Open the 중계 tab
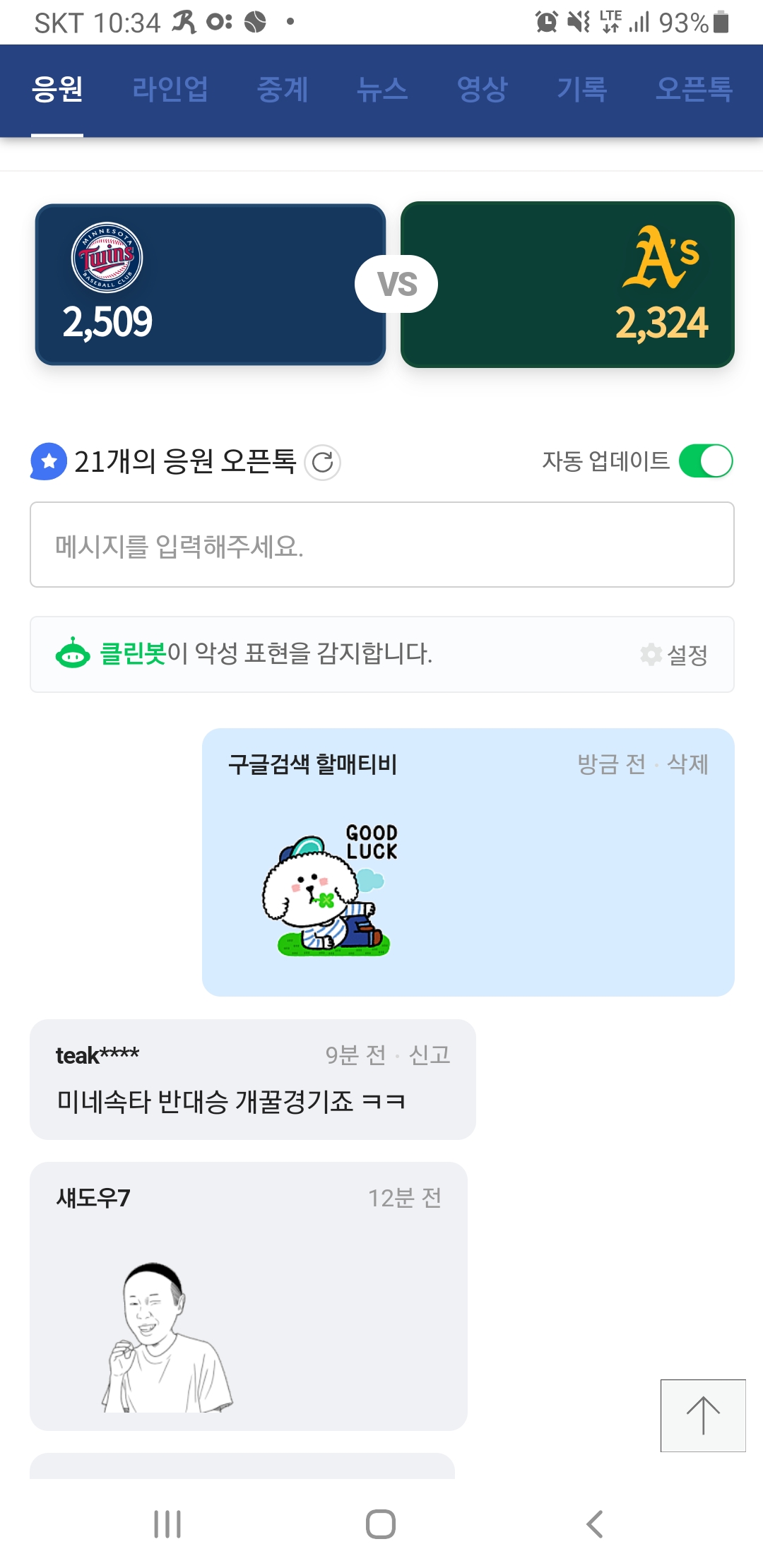Viewport: 763px width, 1568px height. point(283,90)
